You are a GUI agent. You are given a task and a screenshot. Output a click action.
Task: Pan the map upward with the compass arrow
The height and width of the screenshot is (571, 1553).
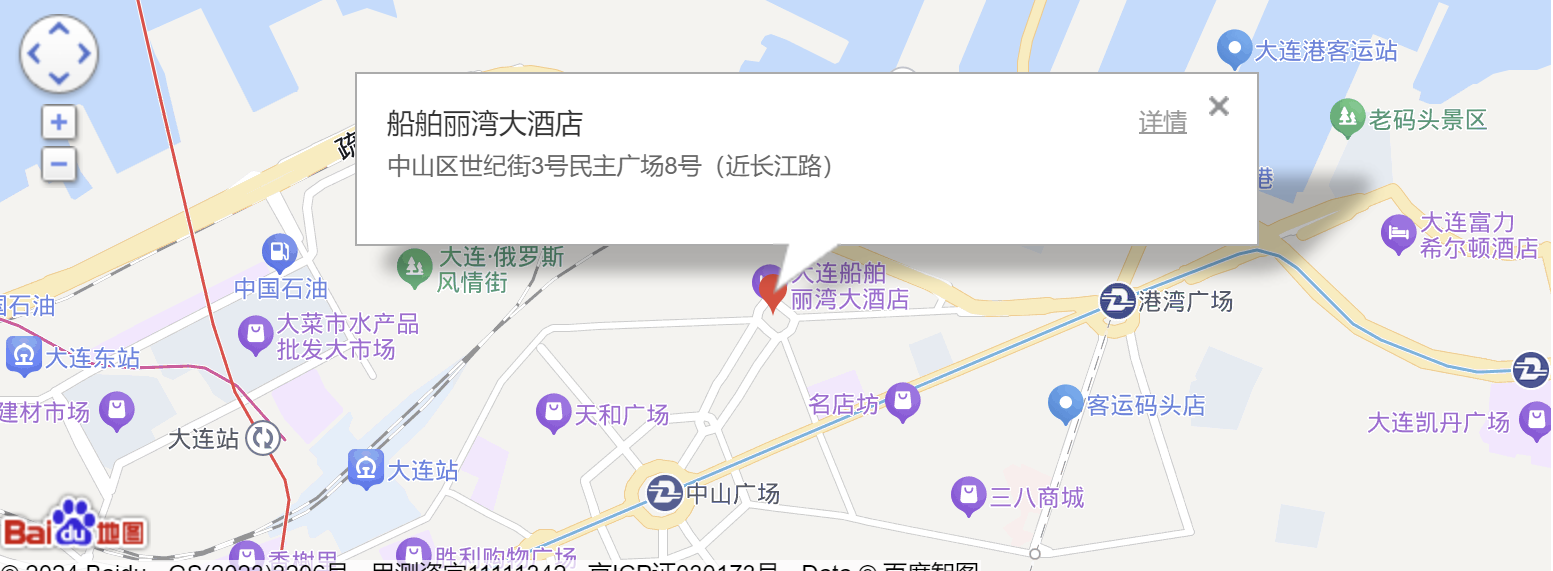tap(59, 29)
